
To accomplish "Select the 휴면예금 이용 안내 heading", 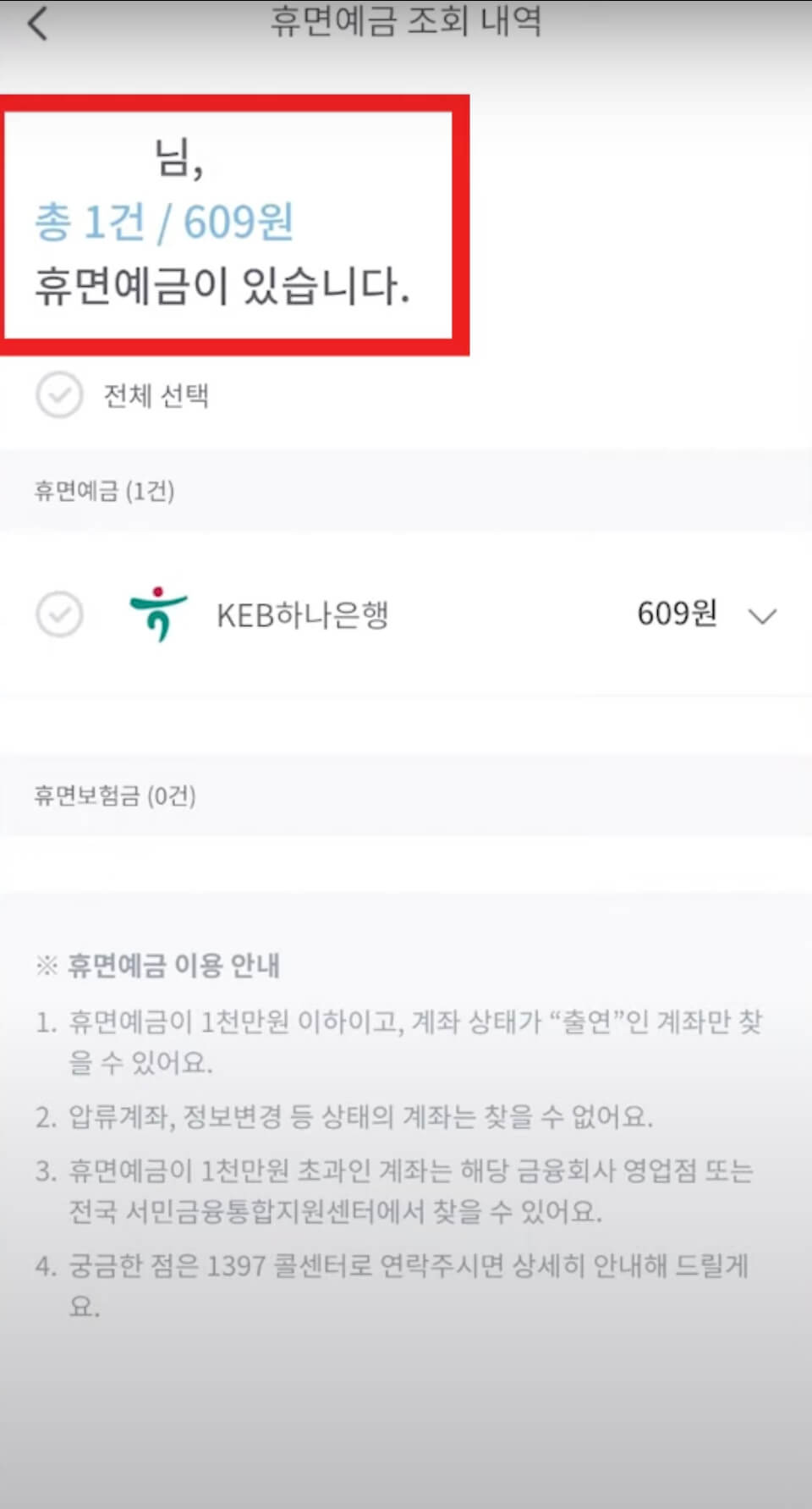I will 169,963.
